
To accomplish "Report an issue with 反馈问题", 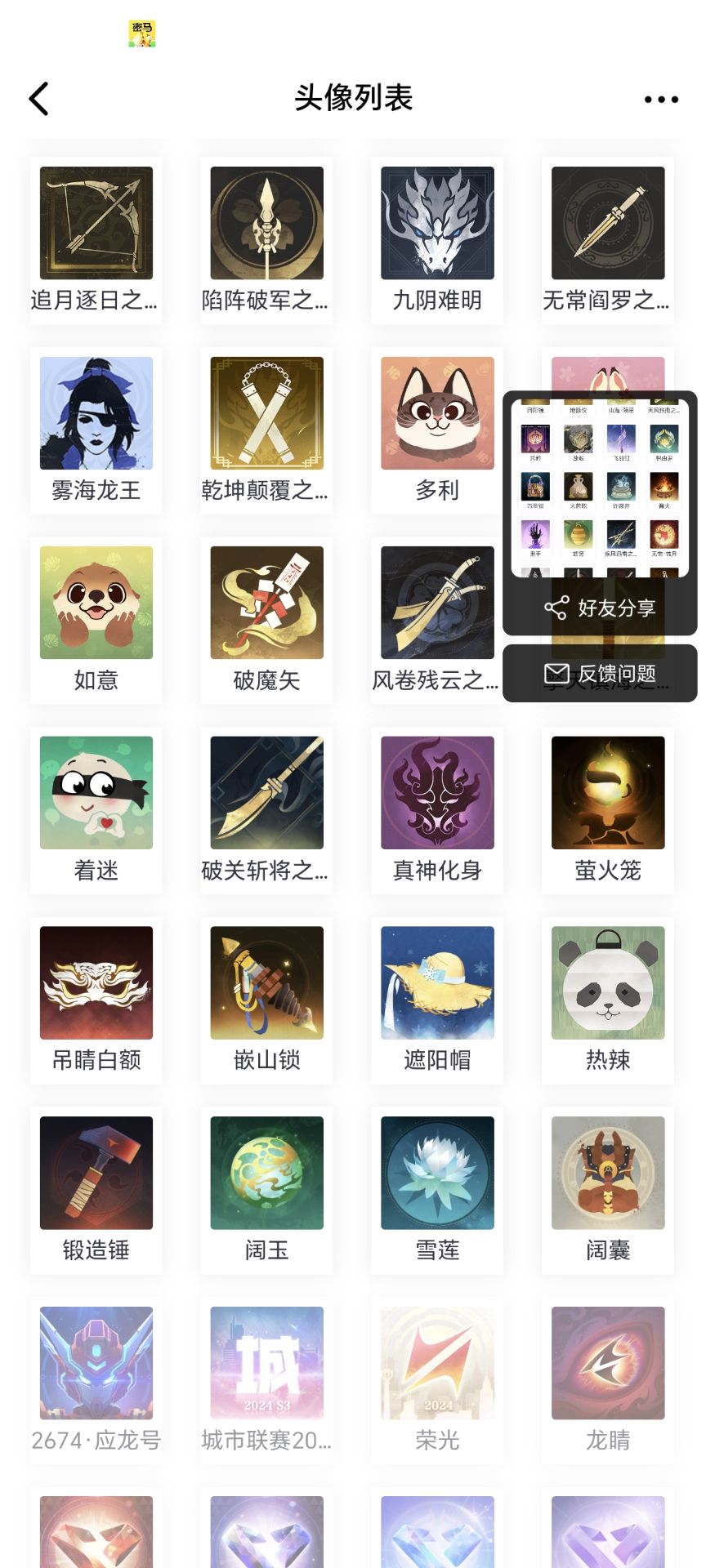I will (x=601, y=674).
